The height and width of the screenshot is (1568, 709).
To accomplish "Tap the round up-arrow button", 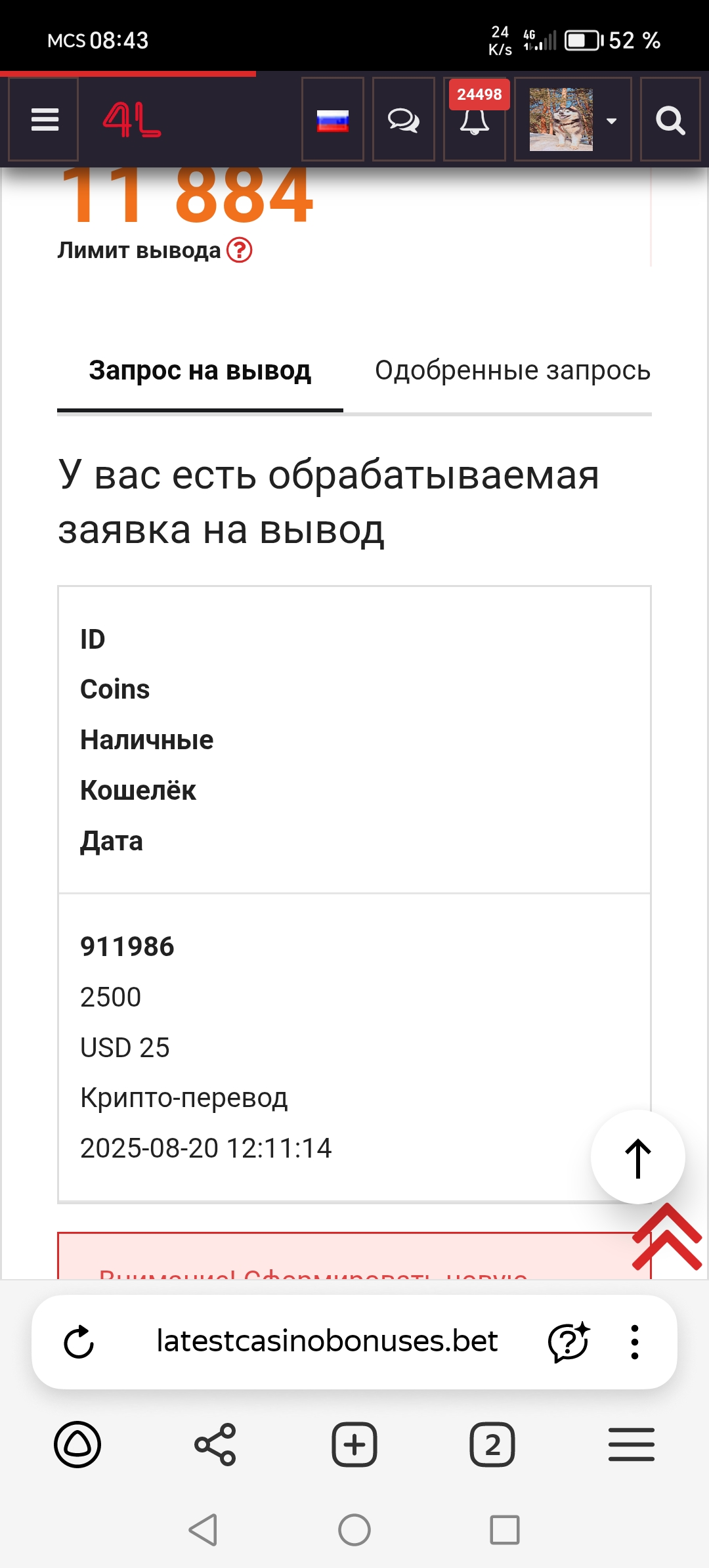I will [x=637, y=1158].
